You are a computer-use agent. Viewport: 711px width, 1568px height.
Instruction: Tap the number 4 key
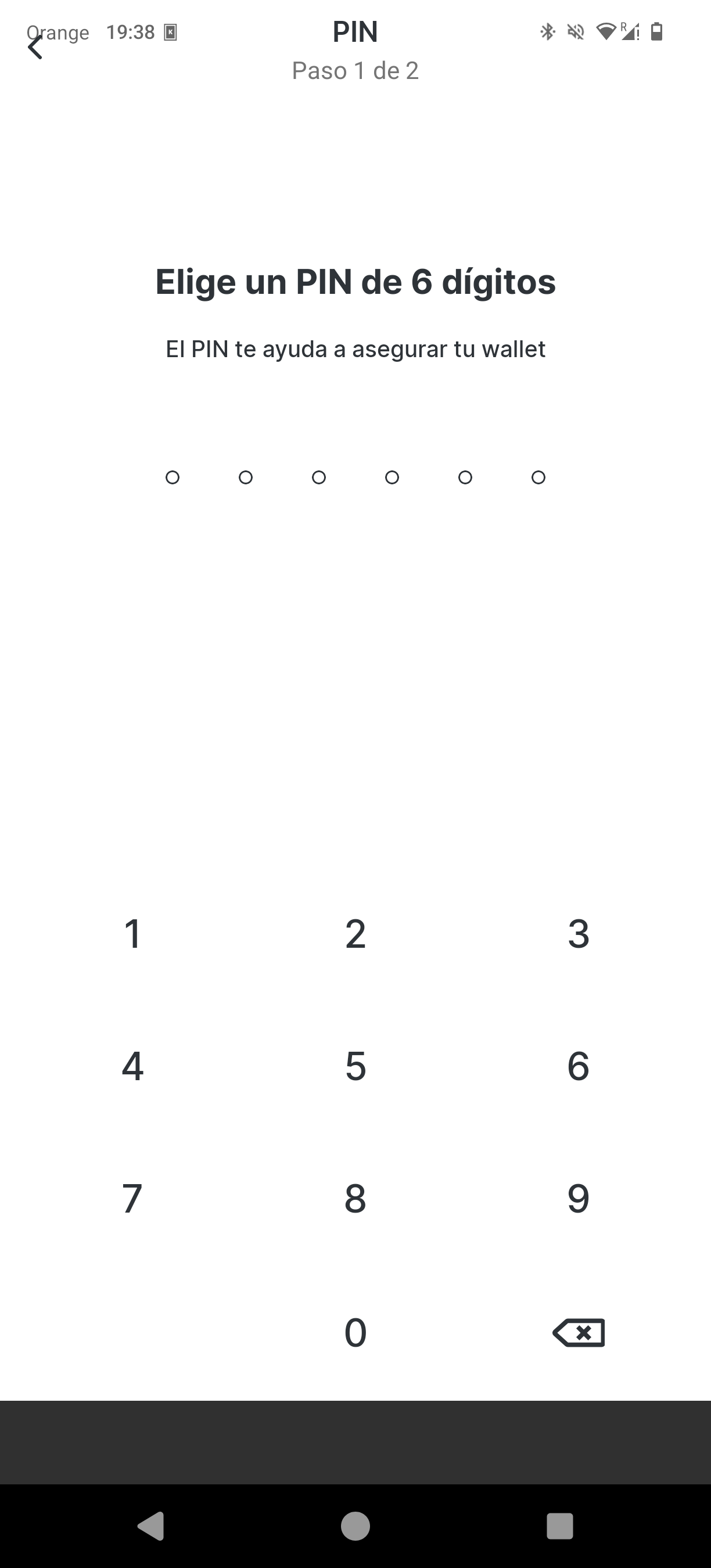(x=132, y=1066)
